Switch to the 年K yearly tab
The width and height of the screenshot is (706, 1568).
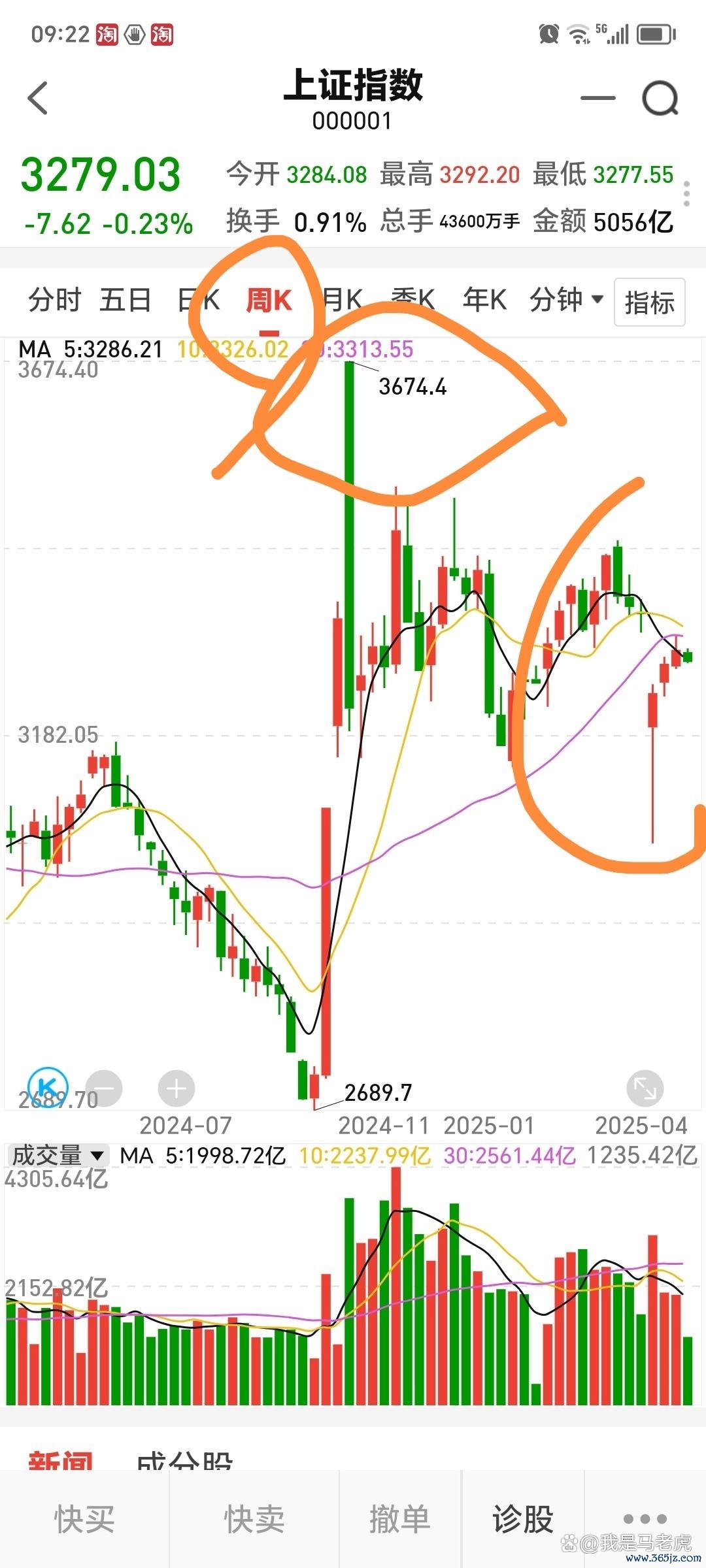coord(484,300)
